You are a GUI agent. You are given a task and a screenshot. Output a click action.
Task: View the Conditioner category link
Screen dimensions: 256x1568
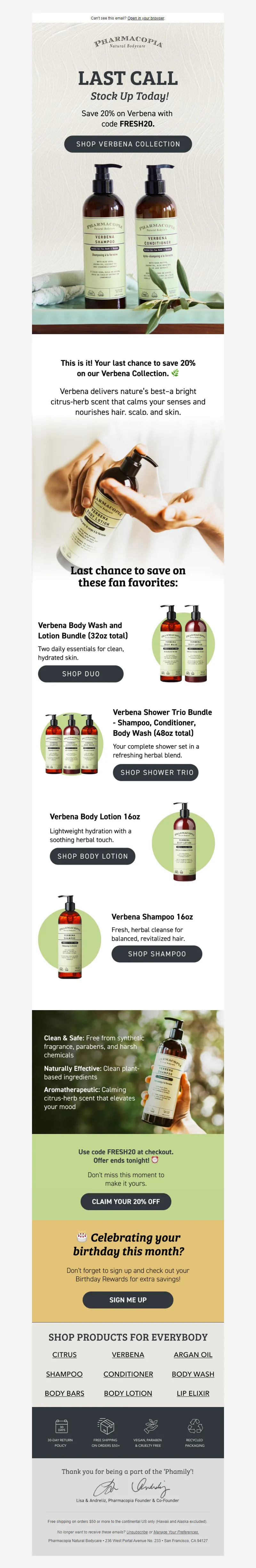click(128, 1374)
